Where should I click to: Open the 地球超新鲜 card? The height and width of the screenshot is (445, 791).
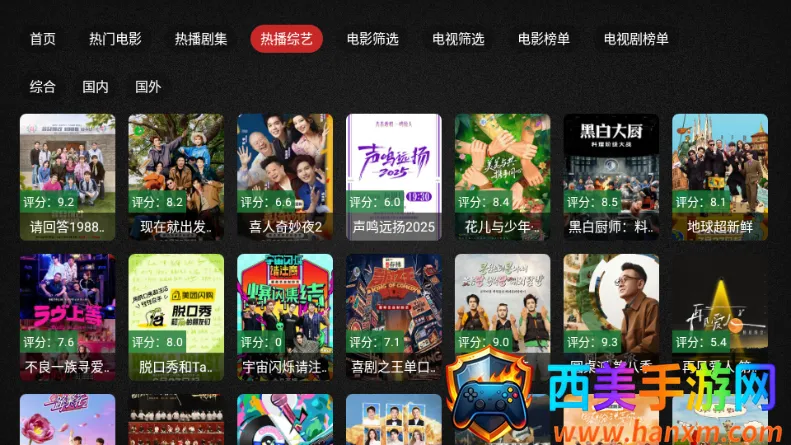(720, 175)
